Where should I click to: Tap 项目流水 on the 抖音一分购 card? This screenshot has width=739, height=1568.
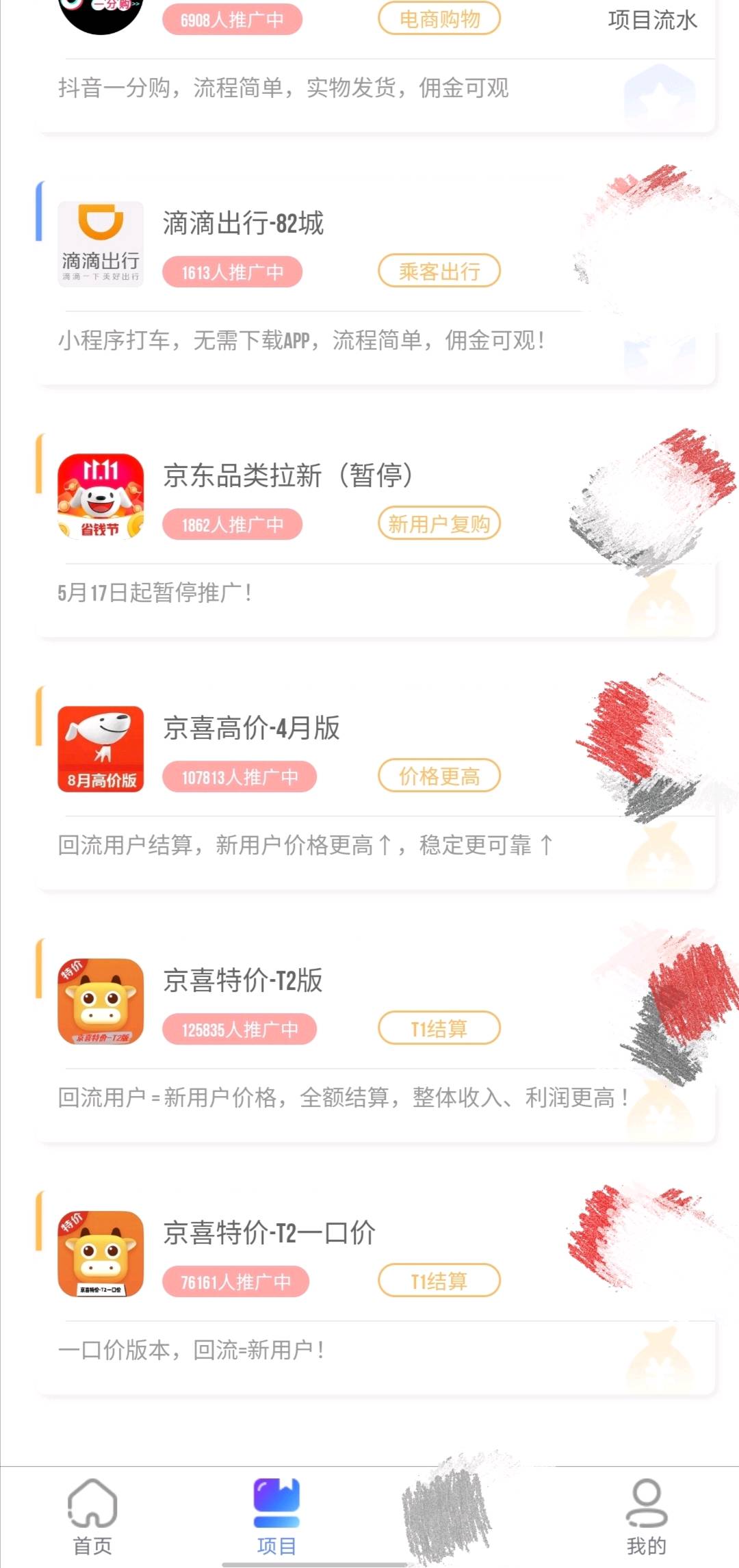652,21
